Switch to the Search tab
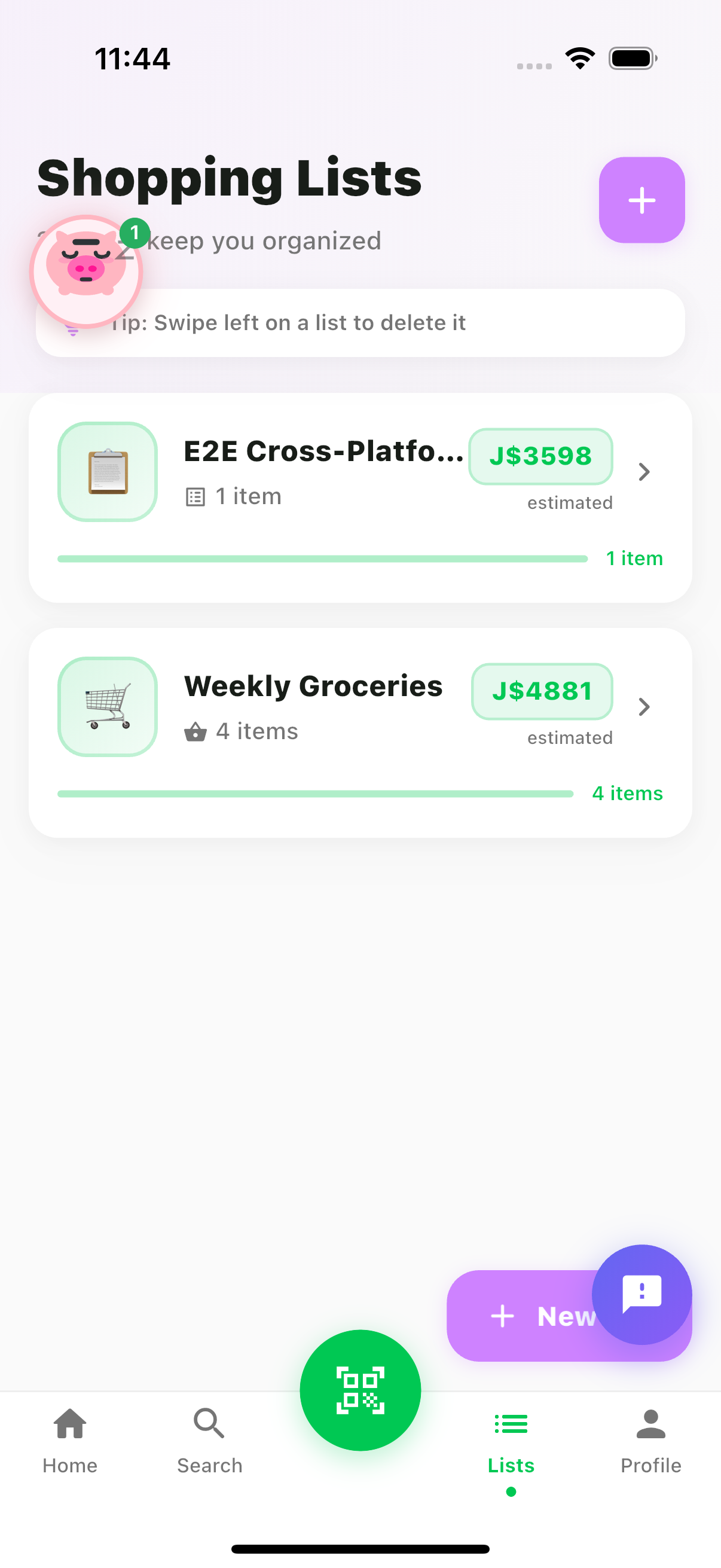The height and width of the screenshot is (1568, 721). pyautogui.click(x=209, y=1440)
